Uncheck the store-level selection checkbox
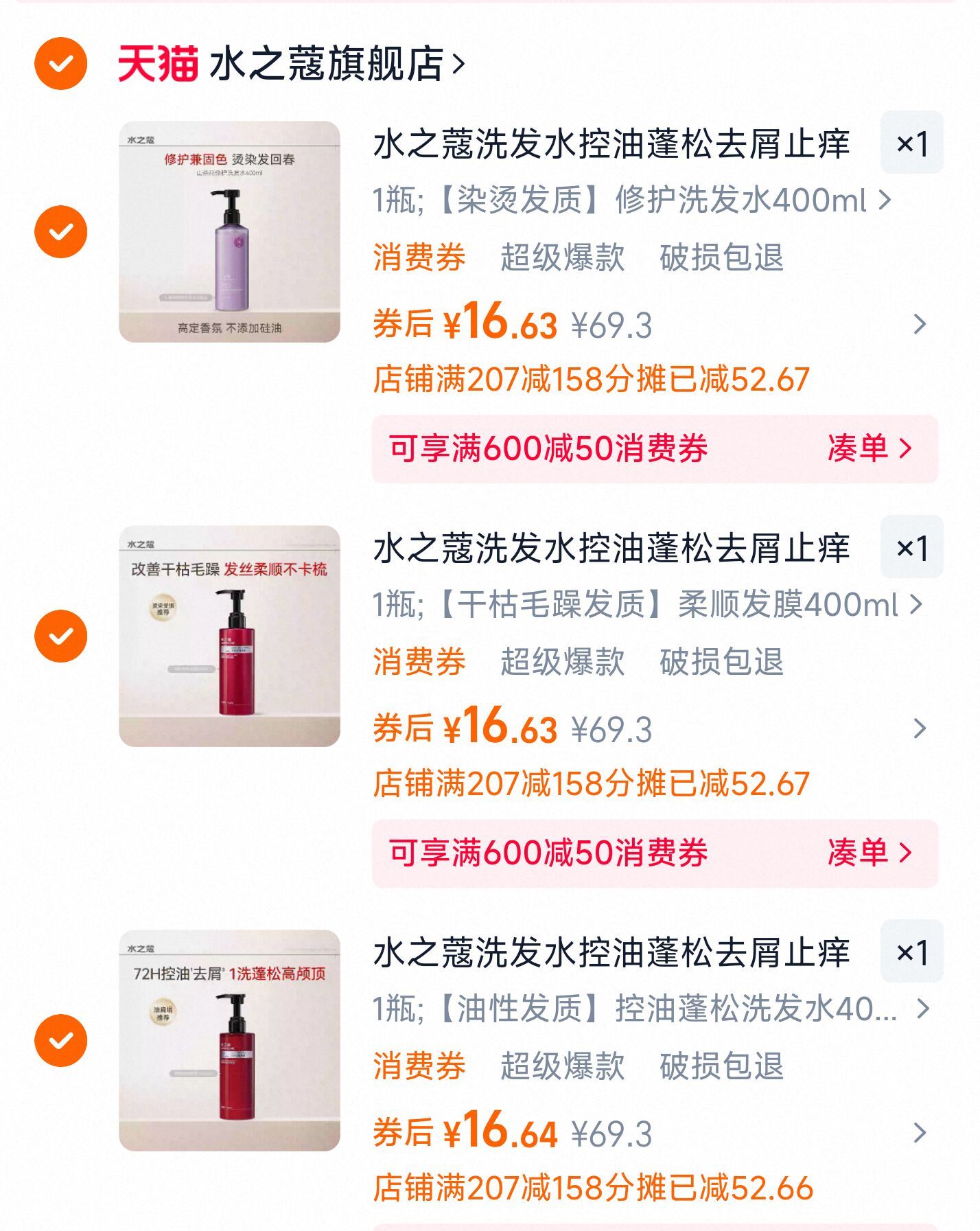The width and height of the screenshot is (980, 1231). tap(60, 62)
